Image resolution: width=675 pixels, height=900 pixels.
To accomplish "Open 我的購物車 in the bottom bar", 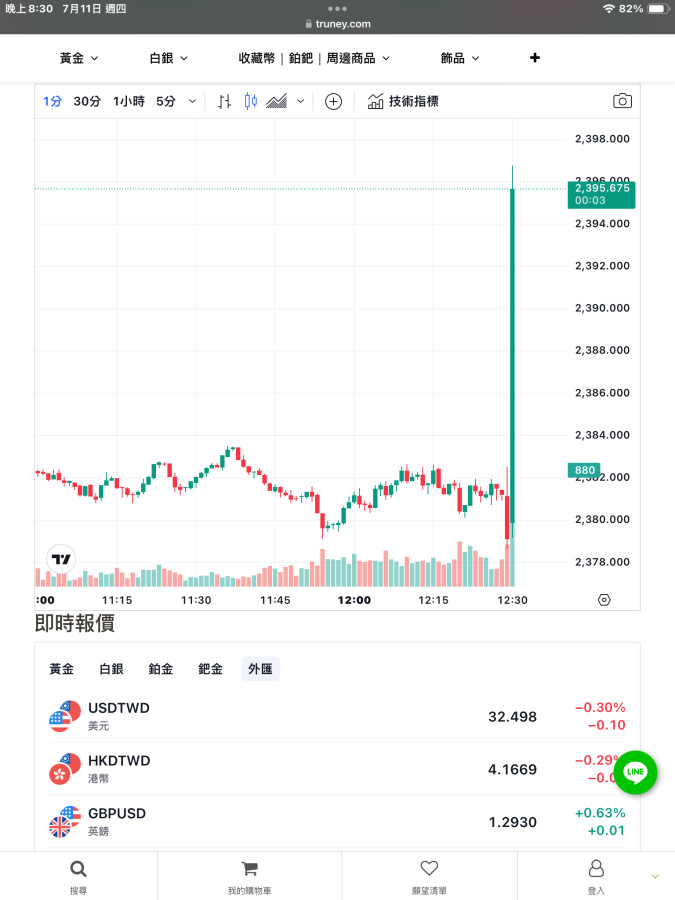I will pyautogui.click(x=249, y=875).
